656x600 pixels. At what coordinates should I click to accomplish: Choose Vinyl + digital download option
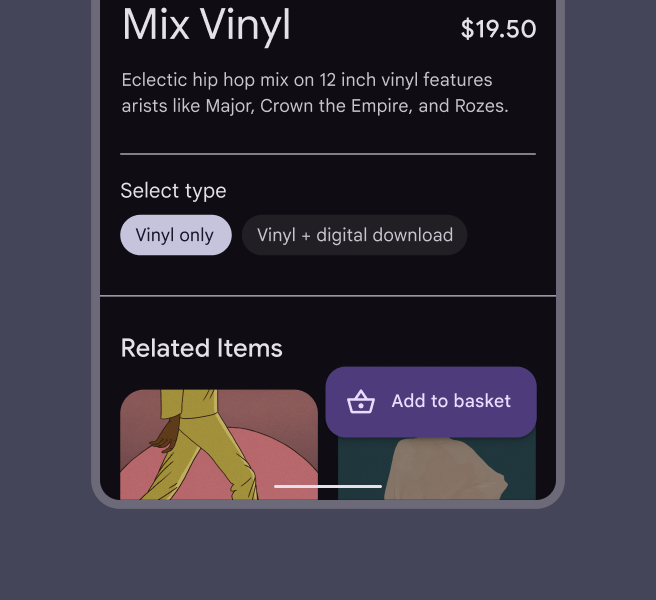[354, 235]
